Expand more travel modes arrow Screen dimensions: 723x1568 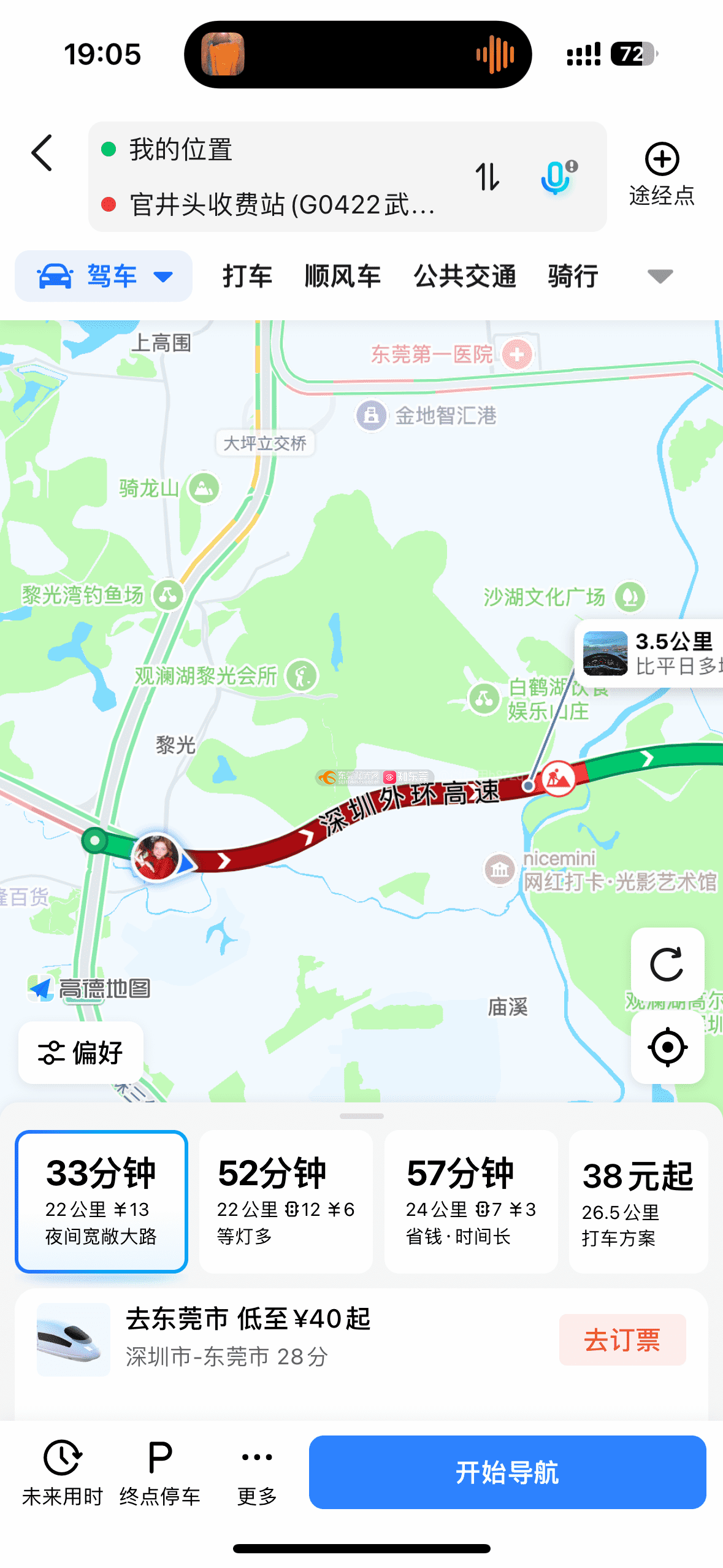click(660, 276)
